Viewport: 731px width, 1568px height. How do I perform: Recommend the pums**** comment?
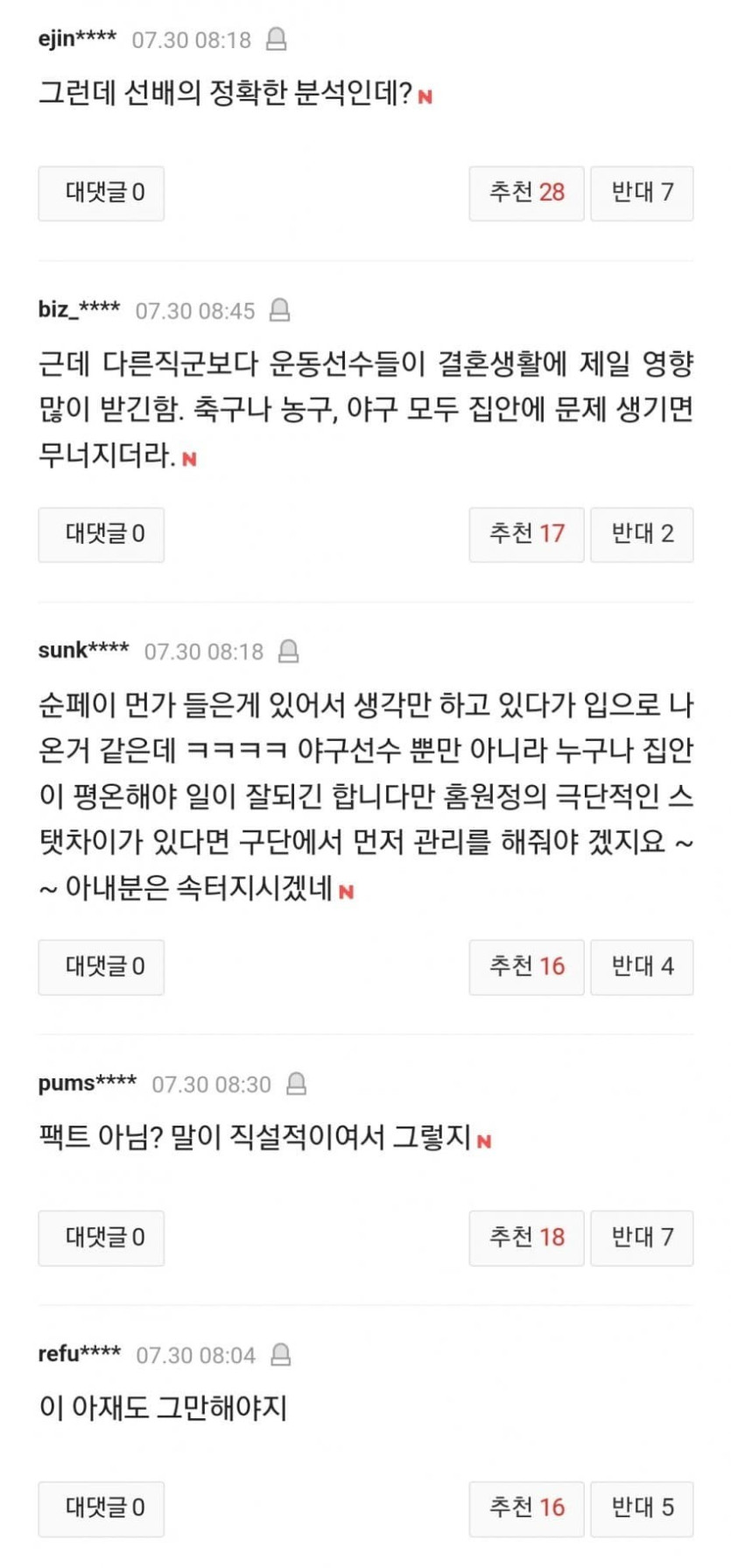point(526,1238)
